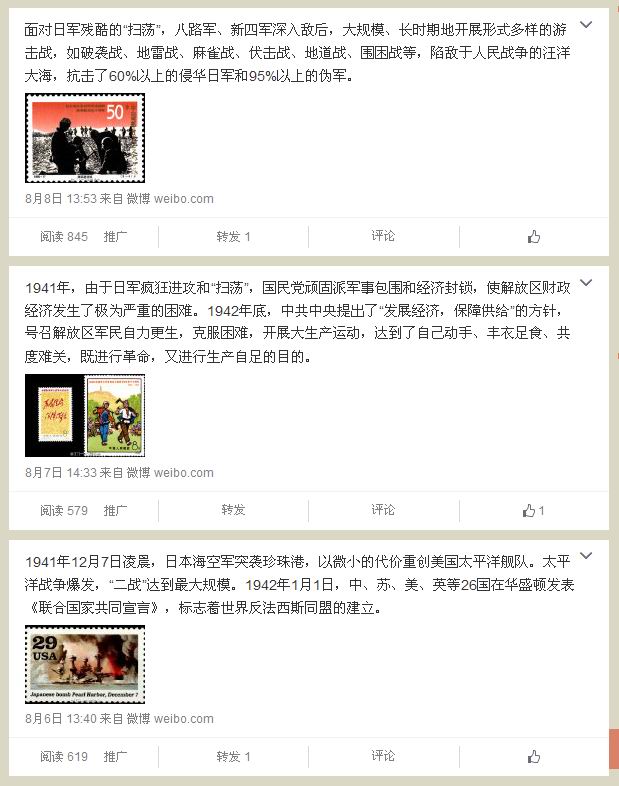The image size is (619, 786).
Task: Open the 8月8日 13:53 timestamp link
Action: (x=60, y=199)
